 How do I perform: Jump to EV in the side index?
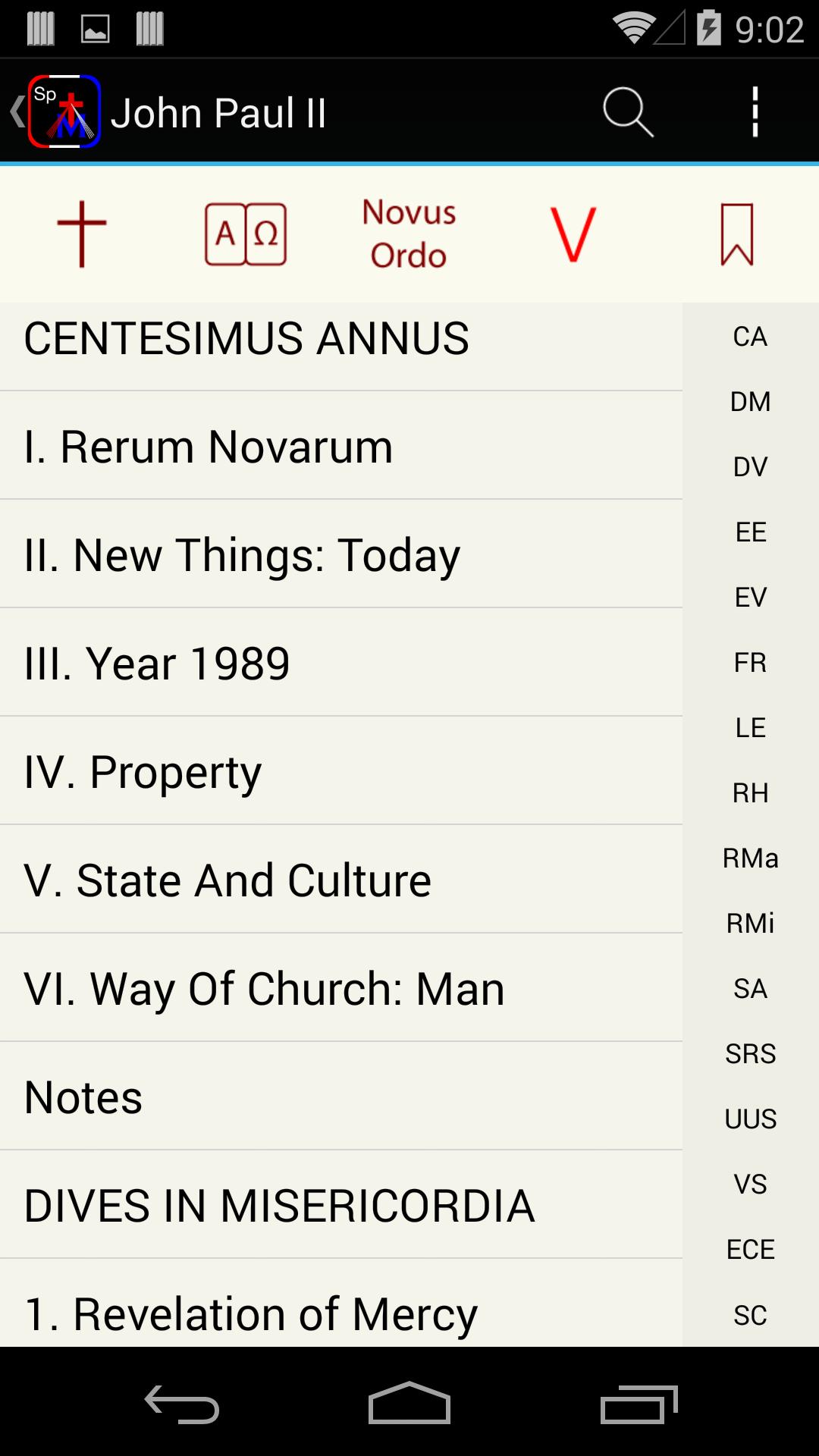point(750,598)
